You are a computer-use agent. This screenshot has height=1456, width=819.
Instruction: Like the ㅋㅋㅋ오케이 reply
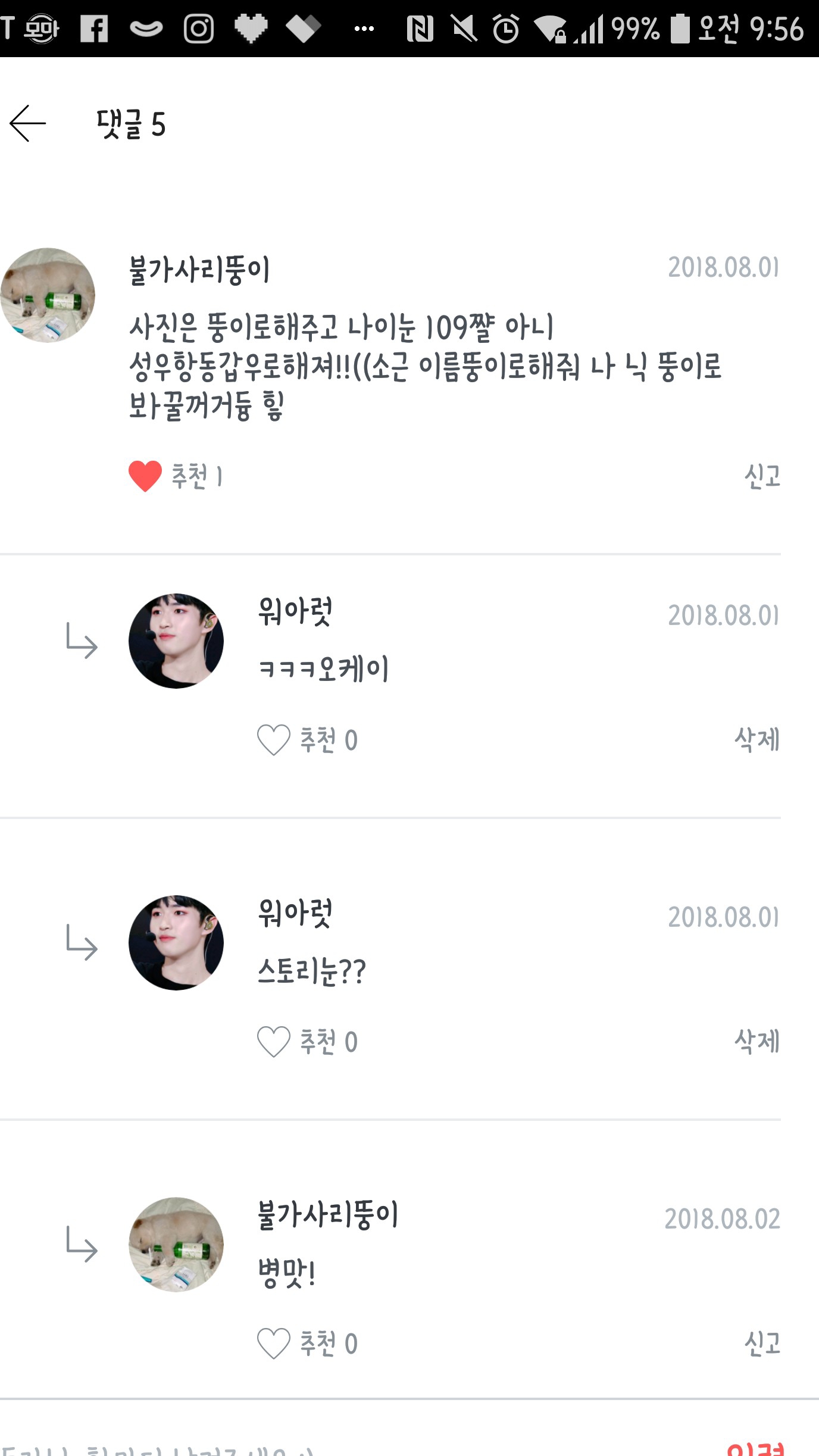[273, 740]
